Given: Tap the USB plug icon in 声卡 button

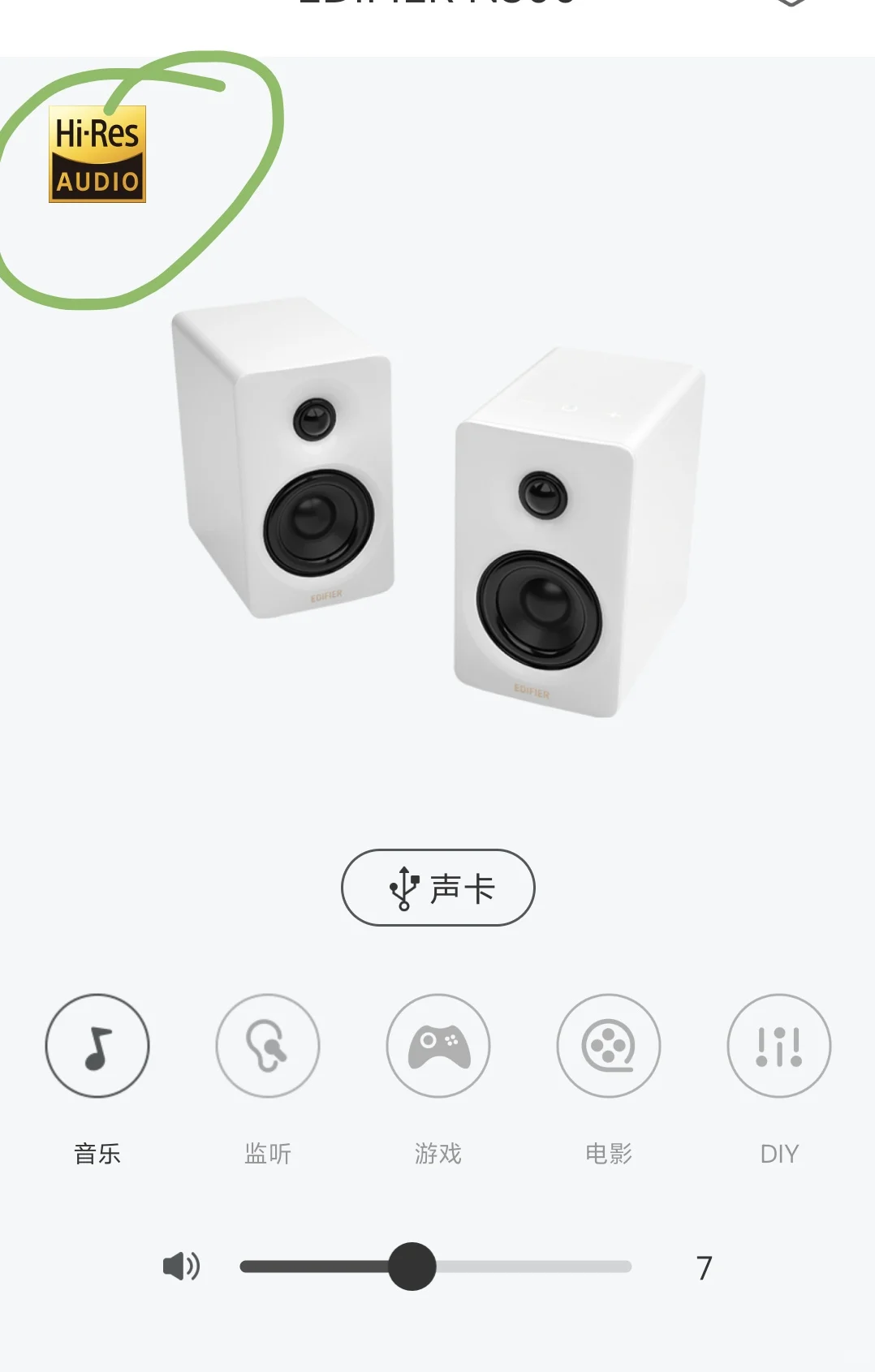Looking at the screenshot, I should (405, 888).
